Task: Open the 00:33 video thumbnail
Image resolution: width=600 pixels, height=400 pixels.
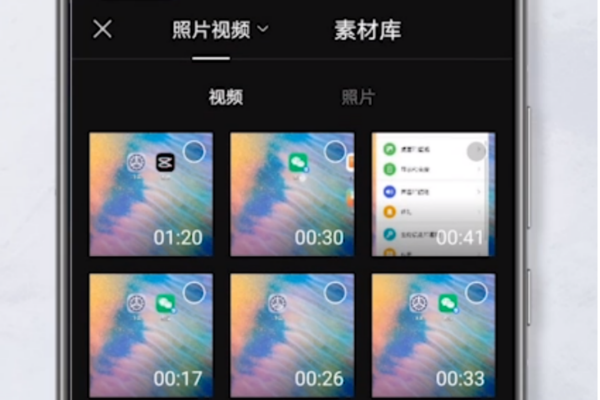Action: click(433, 335)
